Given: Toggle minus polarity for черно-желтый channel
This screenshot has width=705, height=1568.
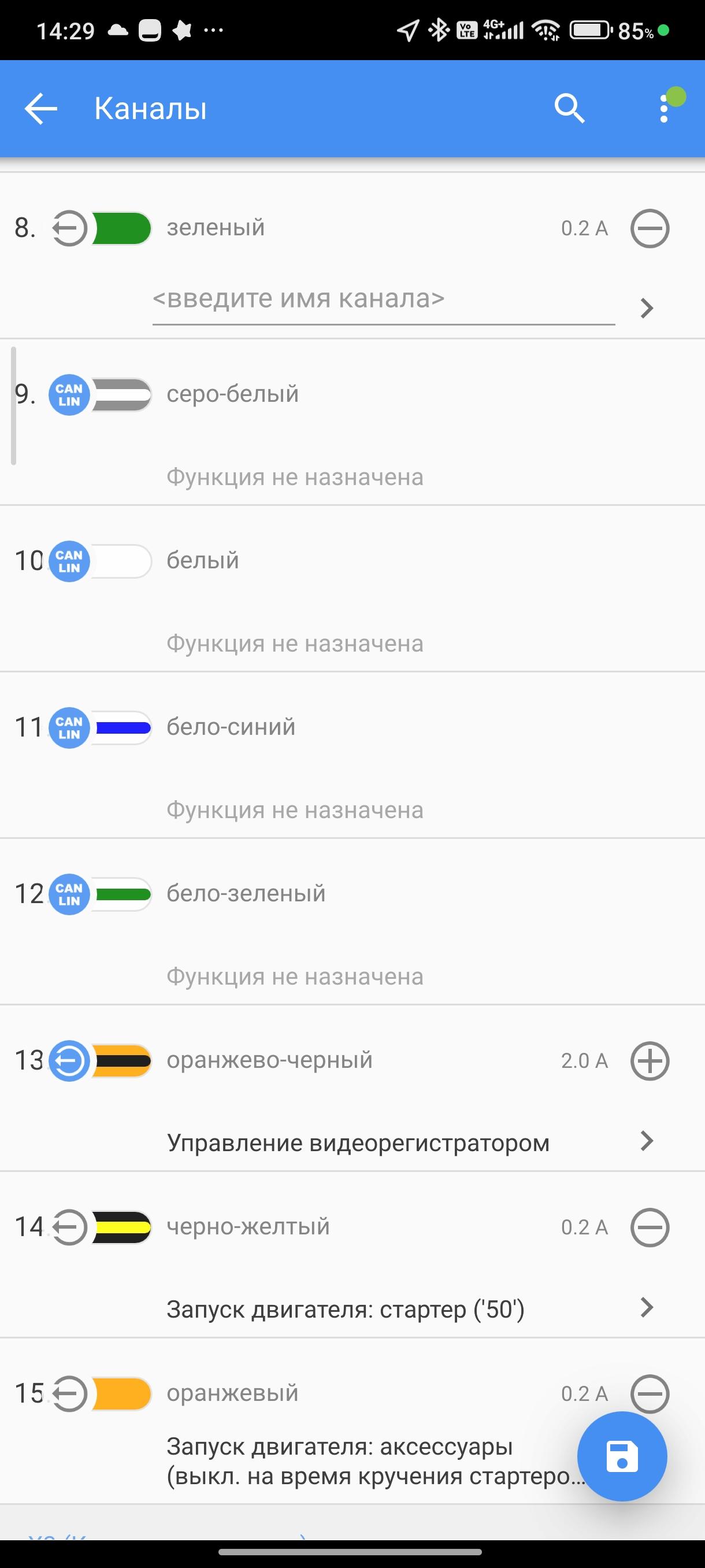Looking at the screenshot, I should (x=650, y=1227).
